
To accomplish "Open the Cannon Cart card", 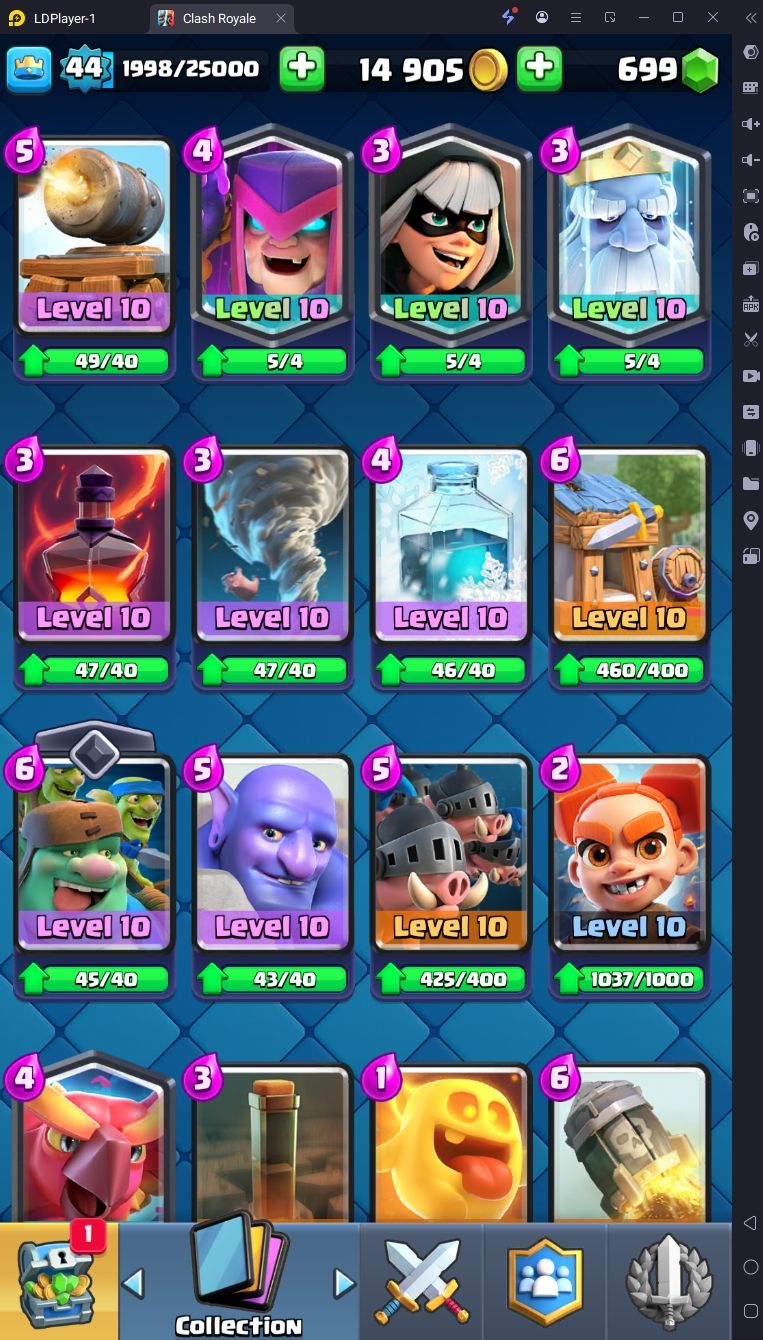I will [x=94, y=256].
